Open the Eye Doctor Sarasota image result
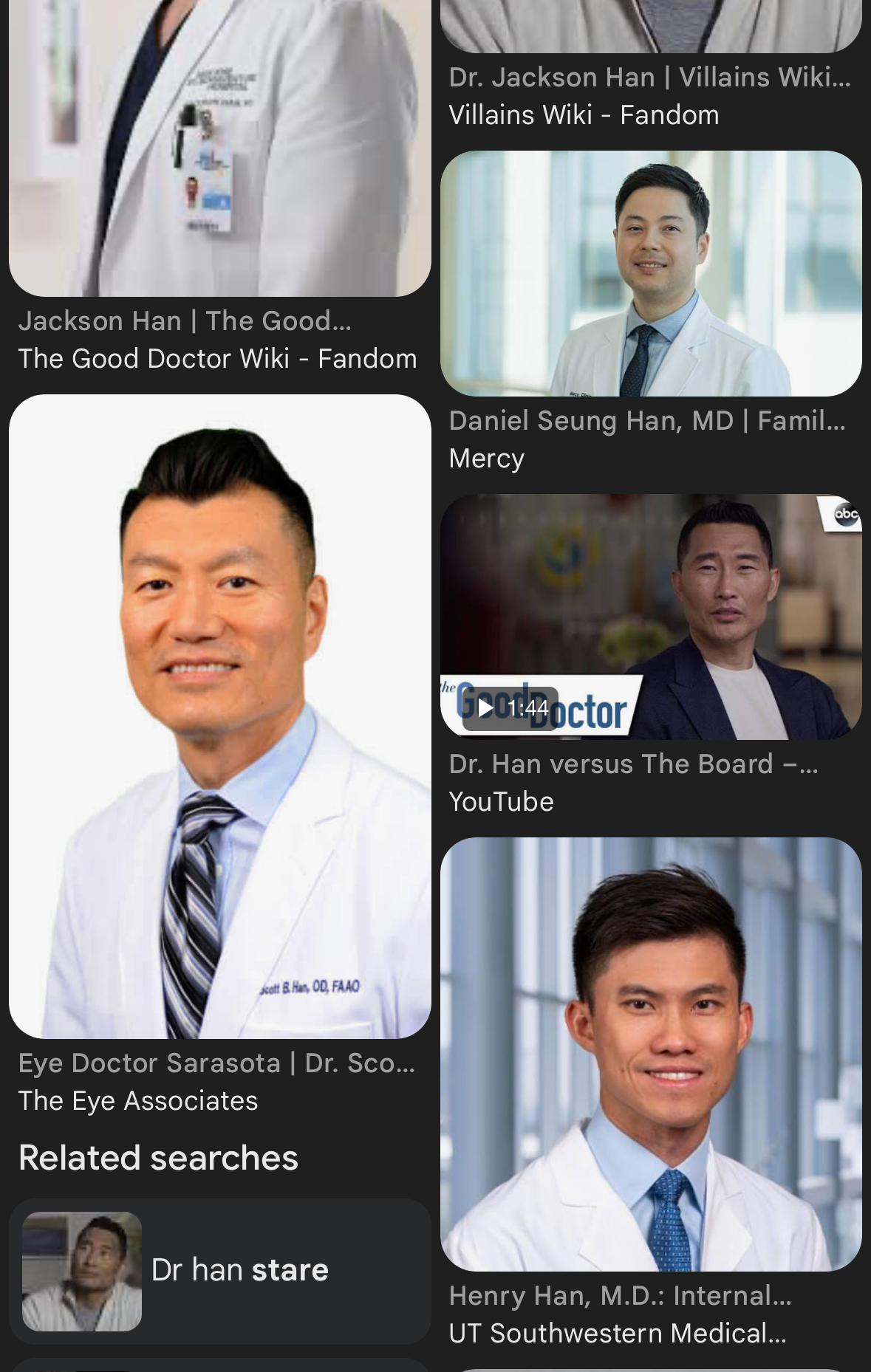The image size is (871, 1372). (219, 716)
